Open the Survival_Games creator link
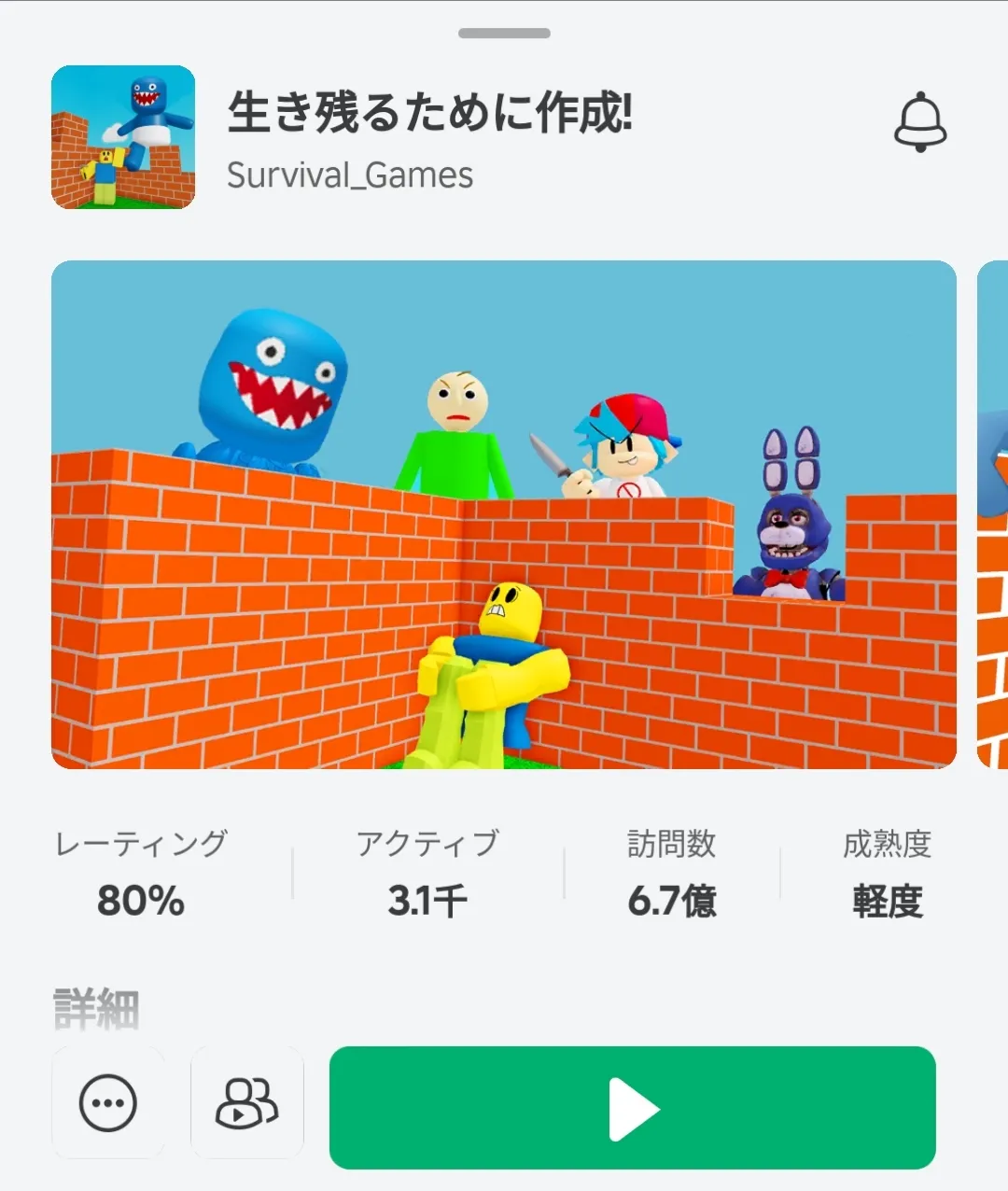The width and height of the screenshot is (1008, 1191). point(350,175)
